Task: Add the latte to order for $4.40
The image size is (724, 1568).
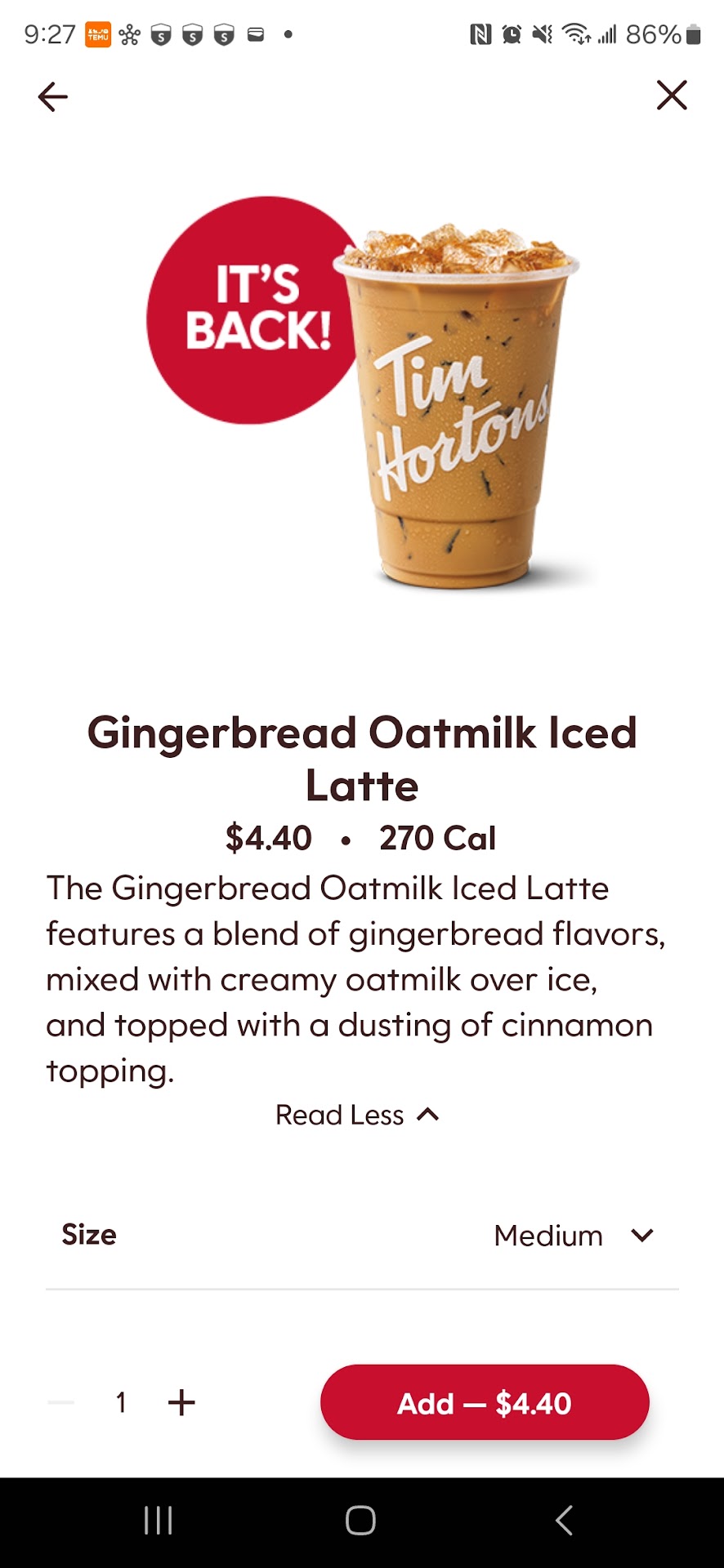Action: tap(485, 1402)
